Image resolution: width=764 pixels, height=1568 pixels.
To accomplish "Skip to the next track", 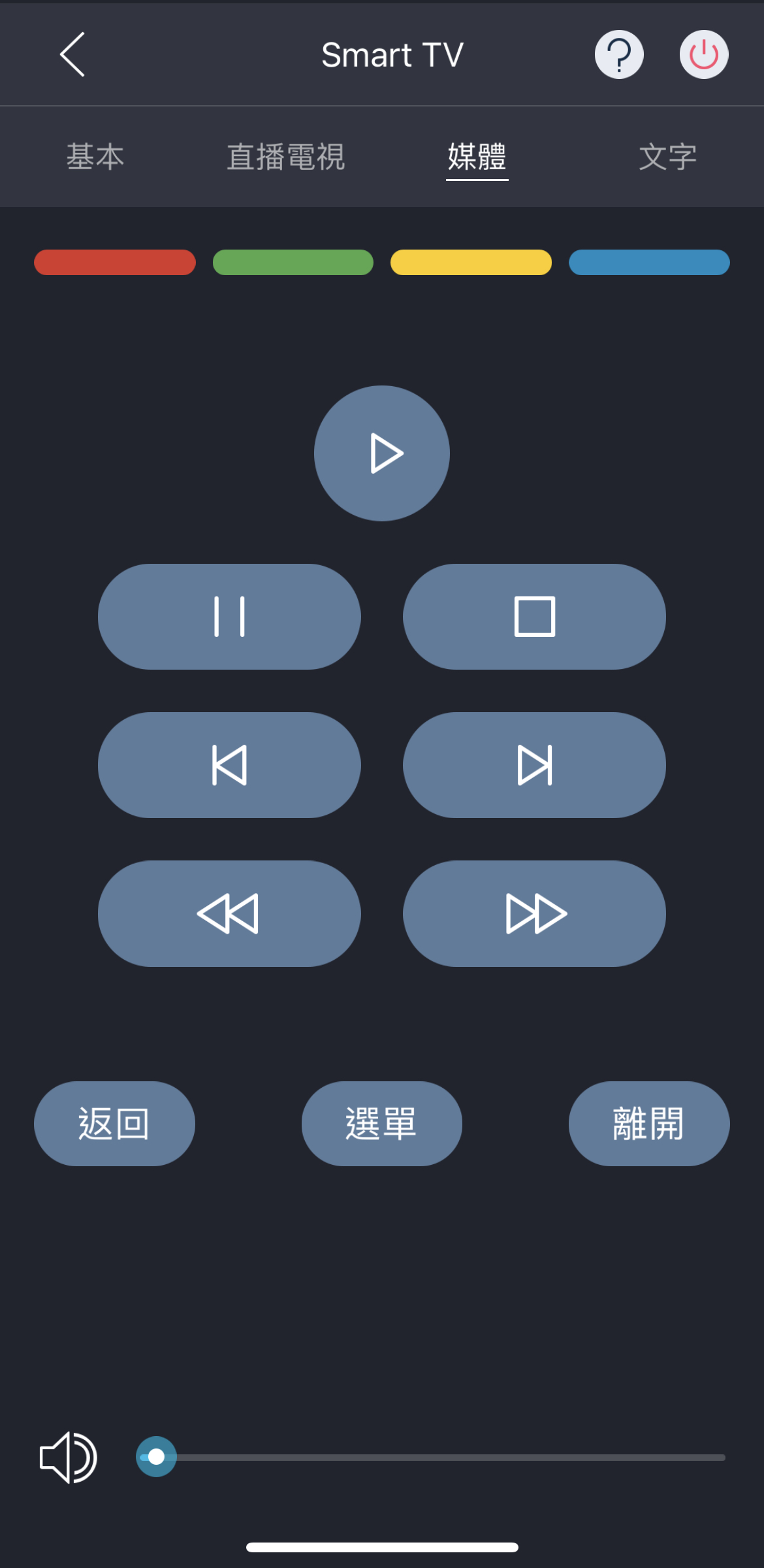I will click(x=534, y=765).
